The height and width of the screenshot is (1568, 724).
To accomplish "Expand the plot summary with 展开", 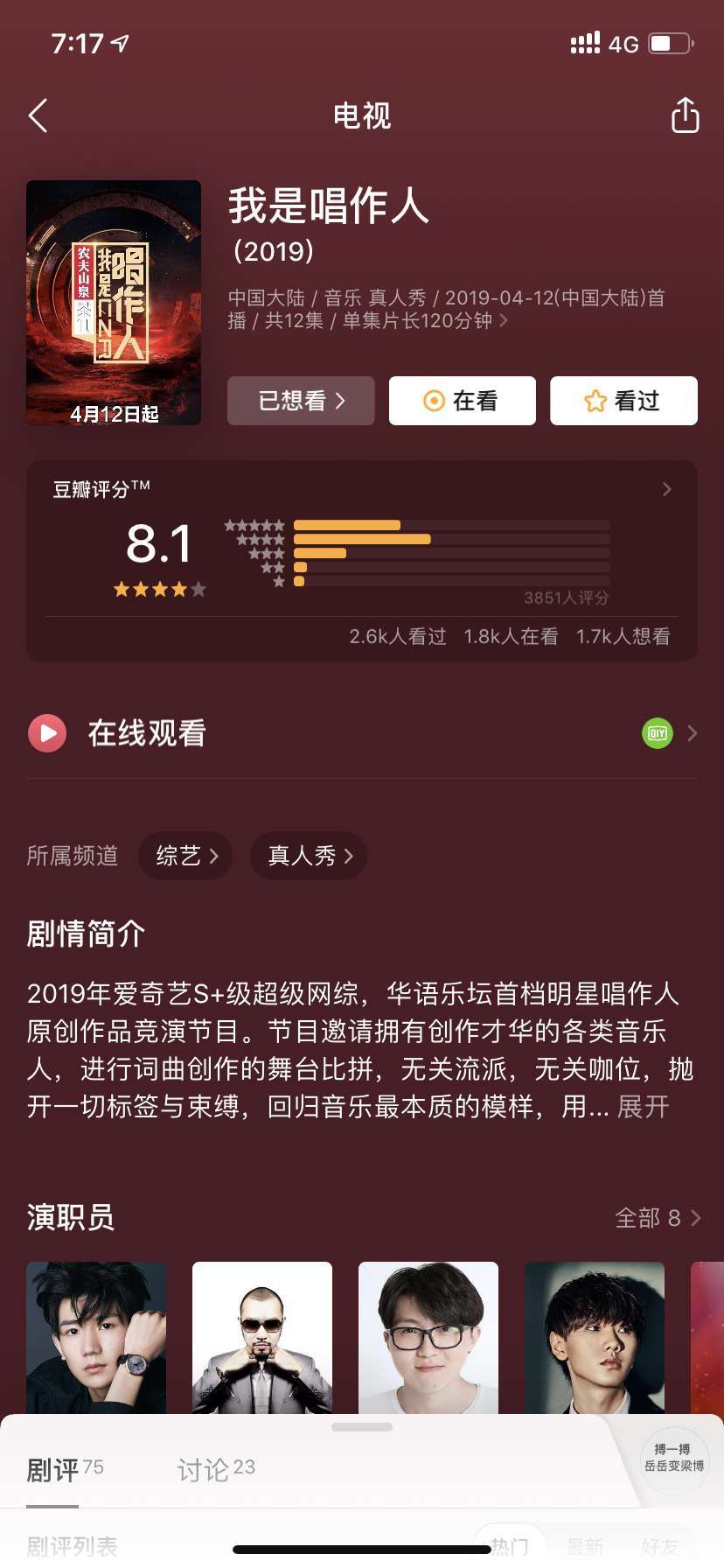I will pyautogui.click(x=644, y=1107).
